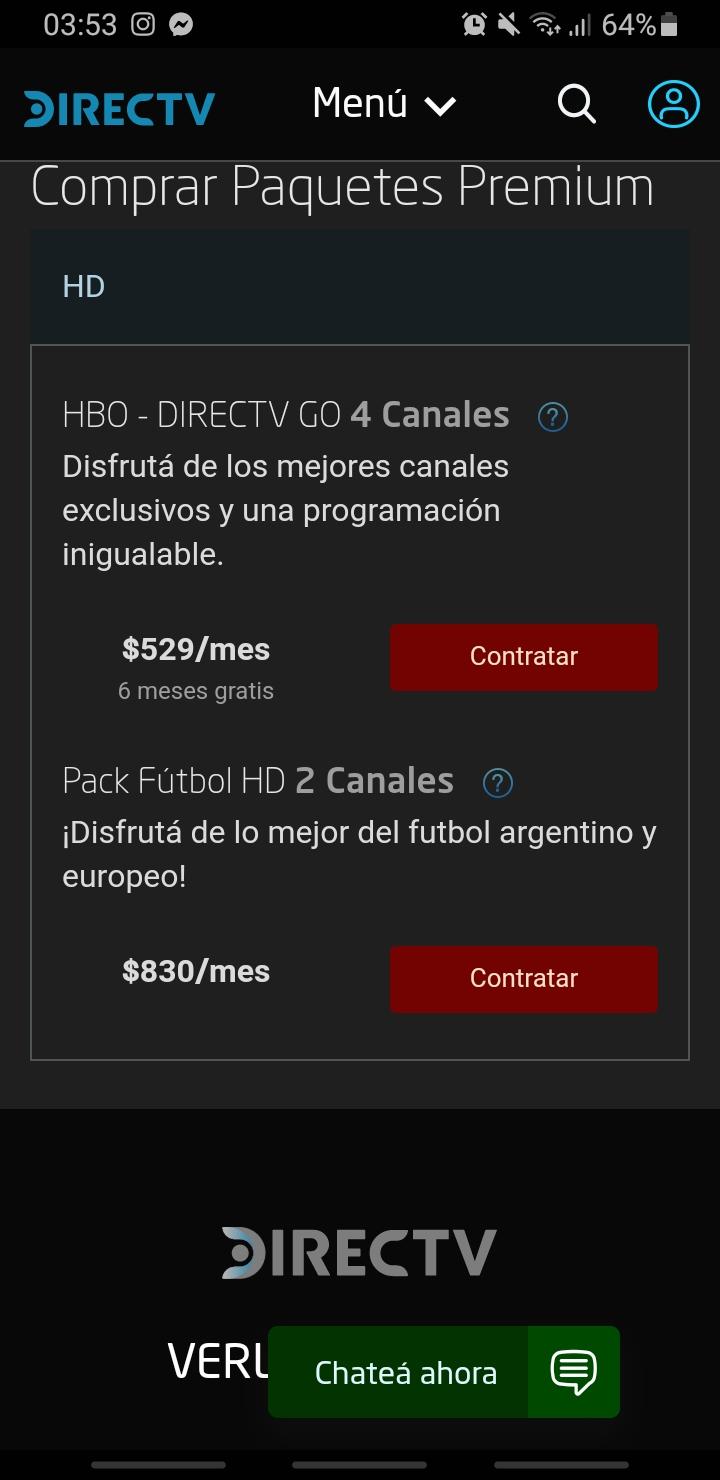Show help info for Pack Fútbol HD
This screenshot has height=1480, width=720.
497,783
